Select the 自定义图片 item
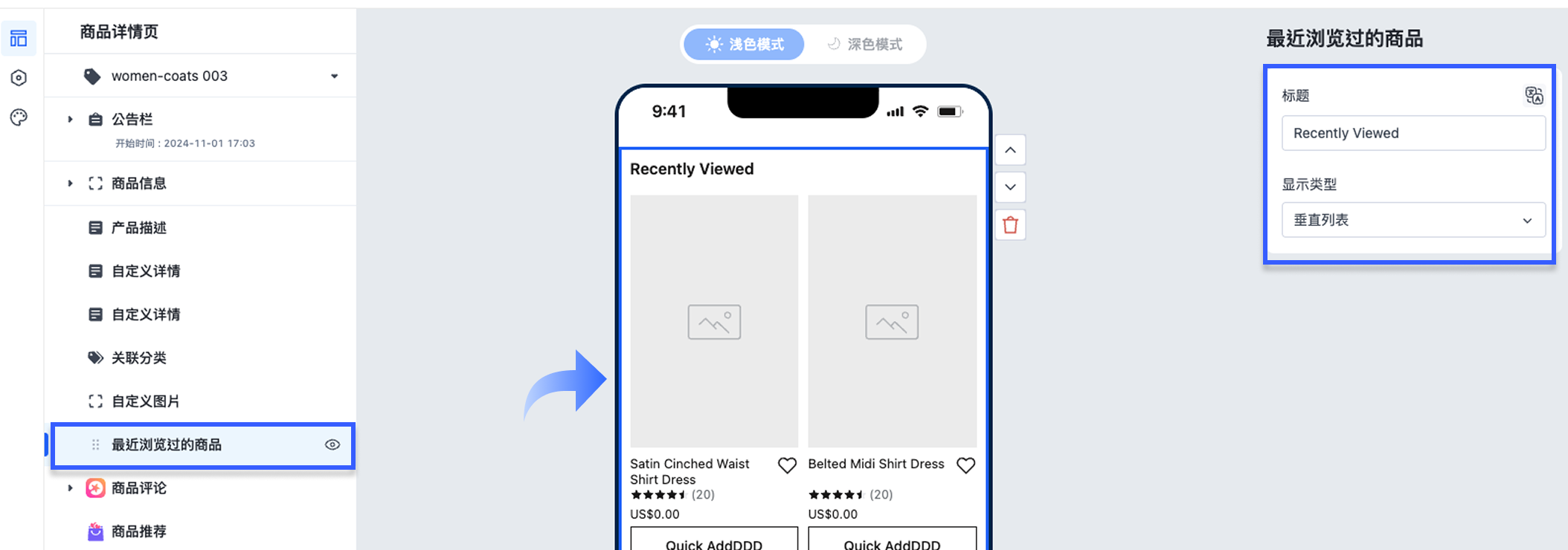The height and width of the screenshot is (550, 1568). coord(145,401)
